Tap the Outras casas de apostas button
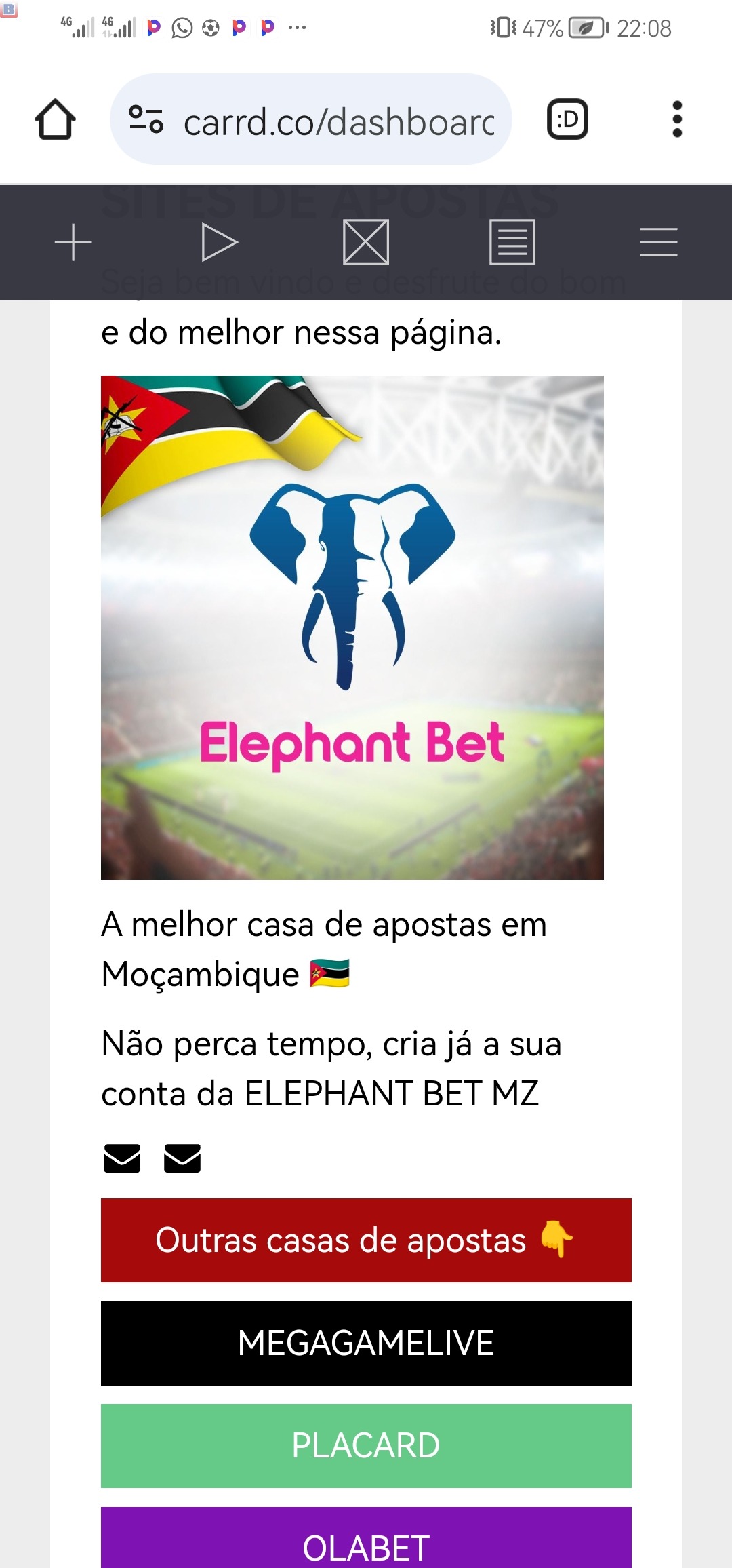 point(366,1240)
